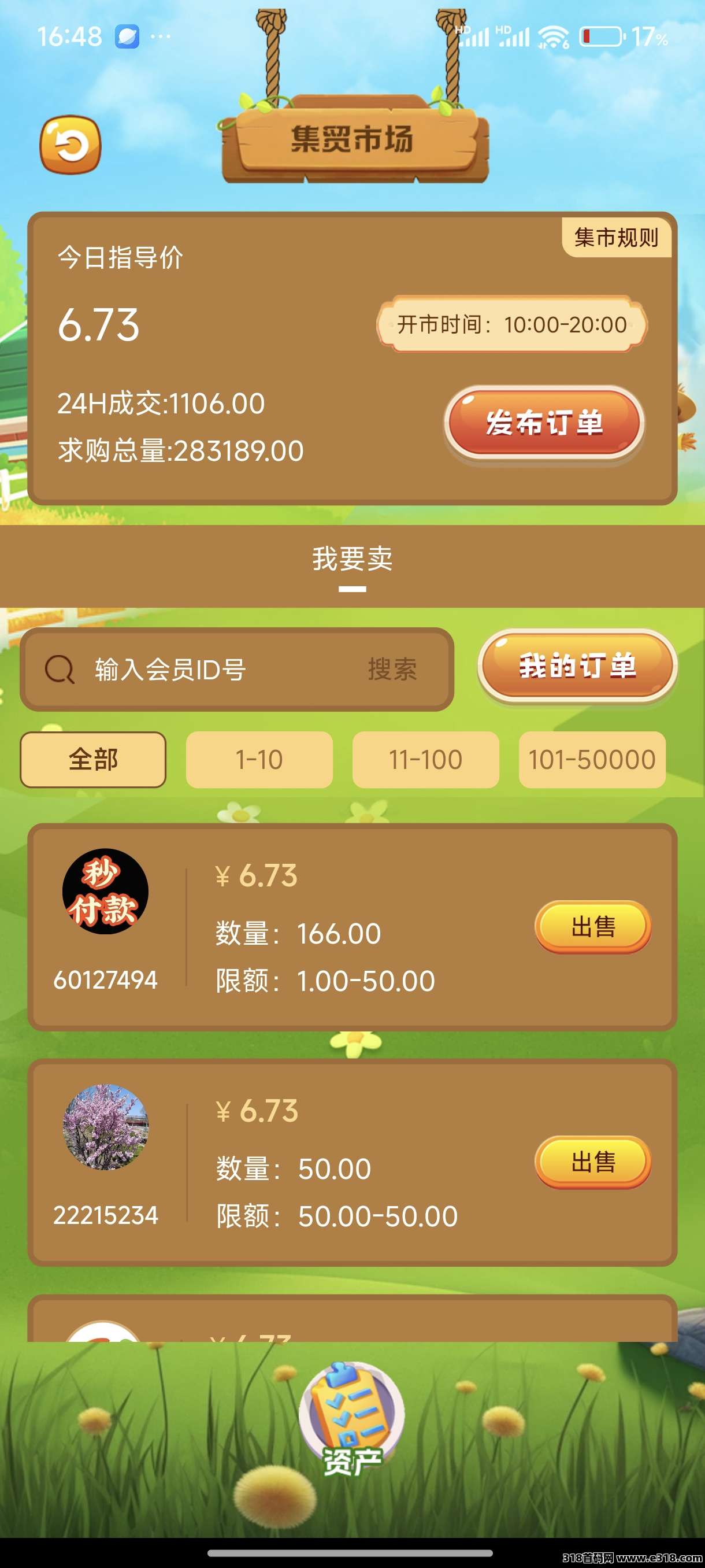The height and width of the screenshot is (1568, 705).
Task: Tap 出售 on order from 22215234
Action: click(x=592, y=1162)
